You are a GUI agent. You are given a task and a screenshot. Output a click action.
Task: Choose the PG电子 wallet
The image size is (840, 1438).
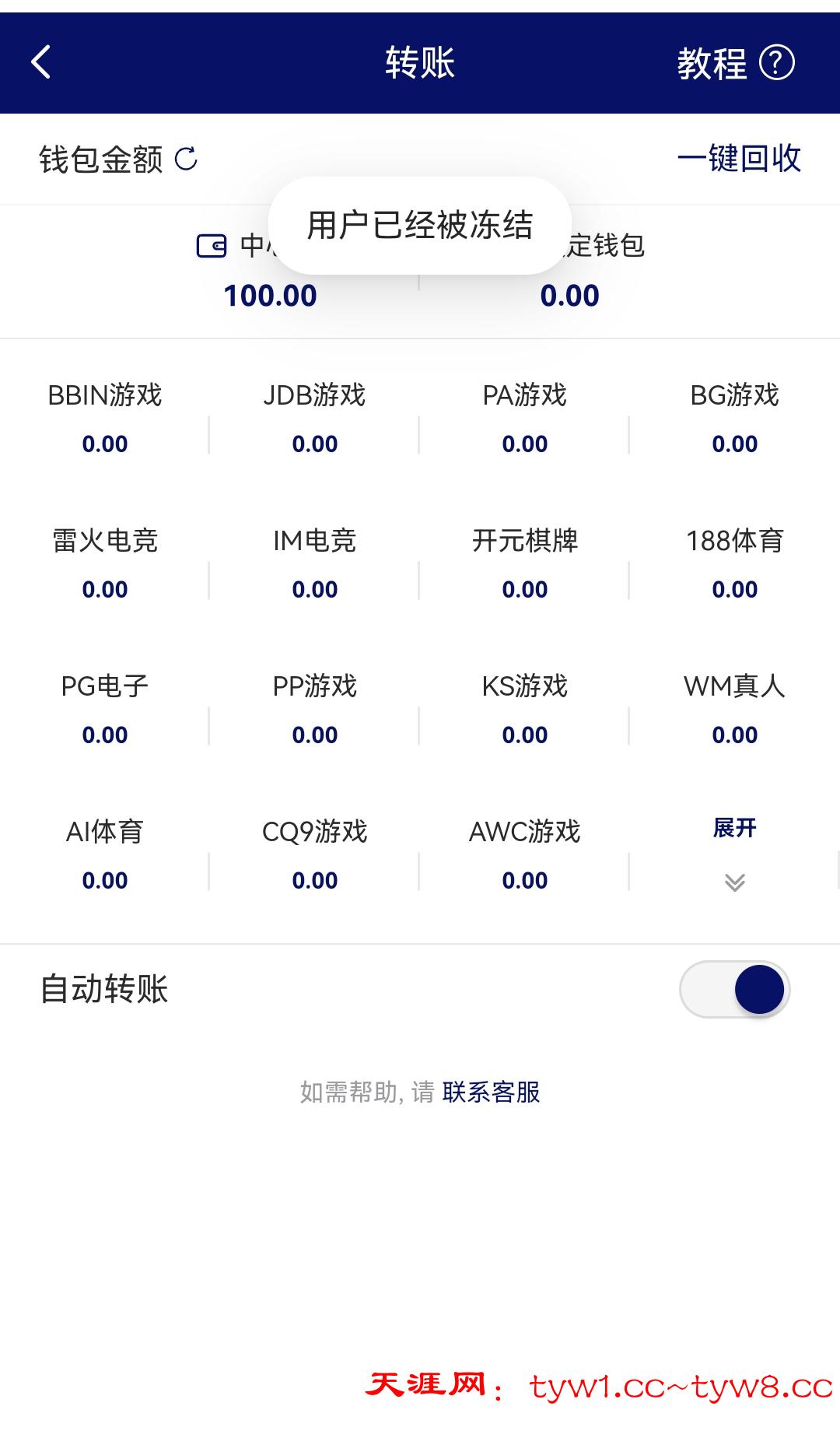pos(105,710)
